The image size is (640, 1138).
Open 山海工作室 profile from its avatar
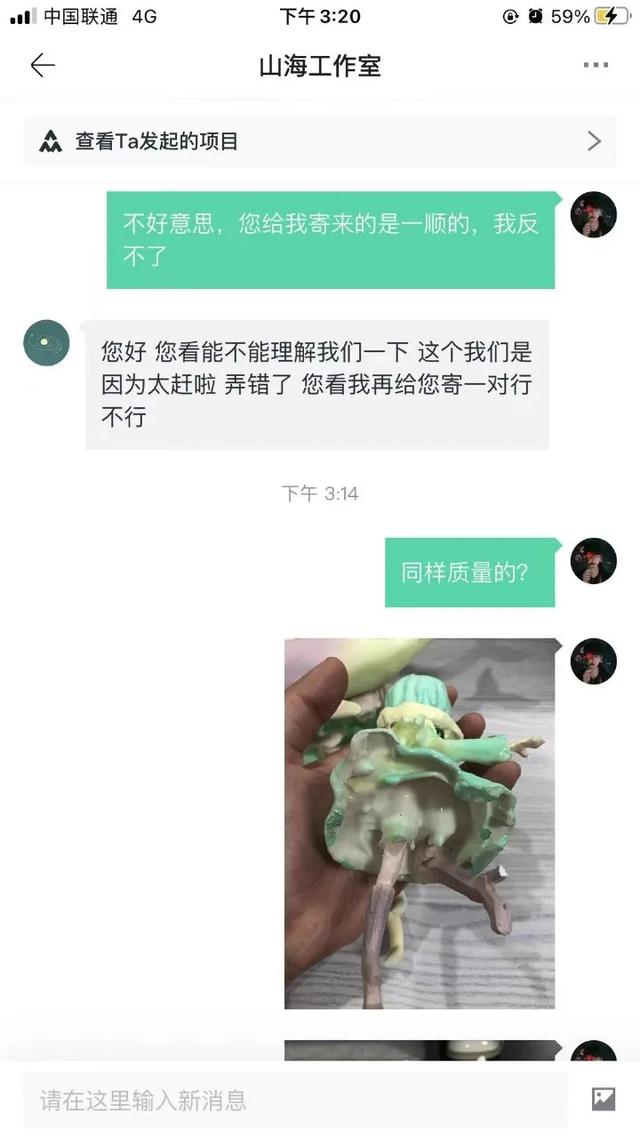point(46,343)
